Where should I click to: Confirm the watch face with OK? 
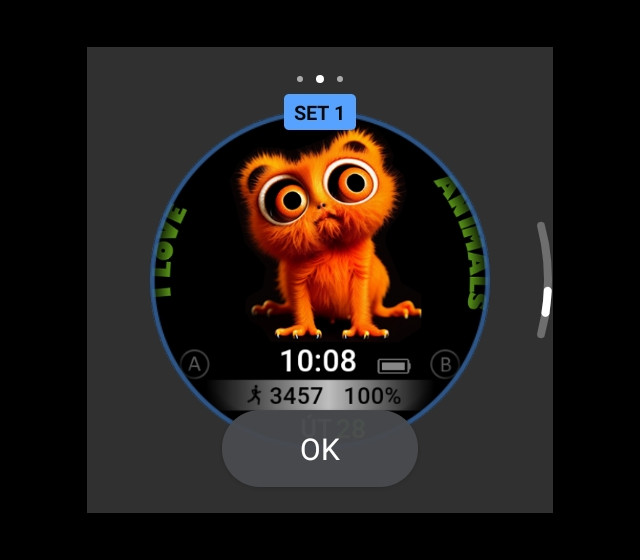tap(320, 450)
